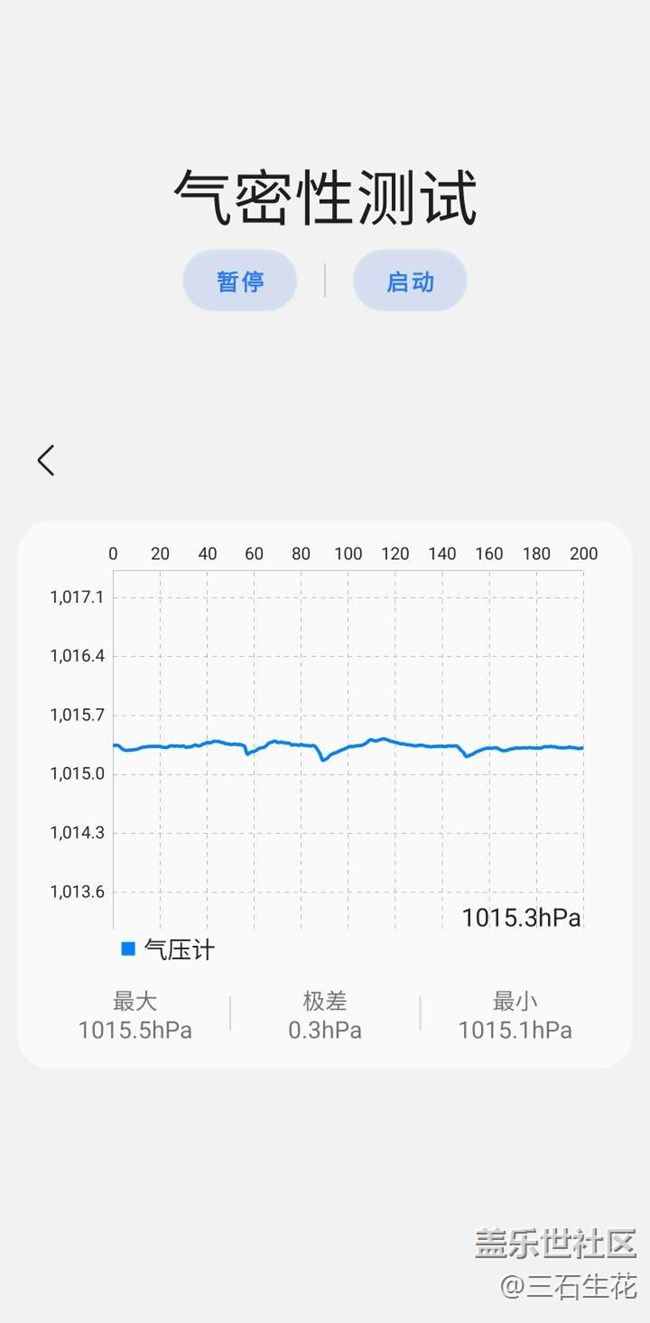The height and width of the screenshot is (1323, 650).
Task: Tap the 暂停 pause button
Action: point(240,281)
